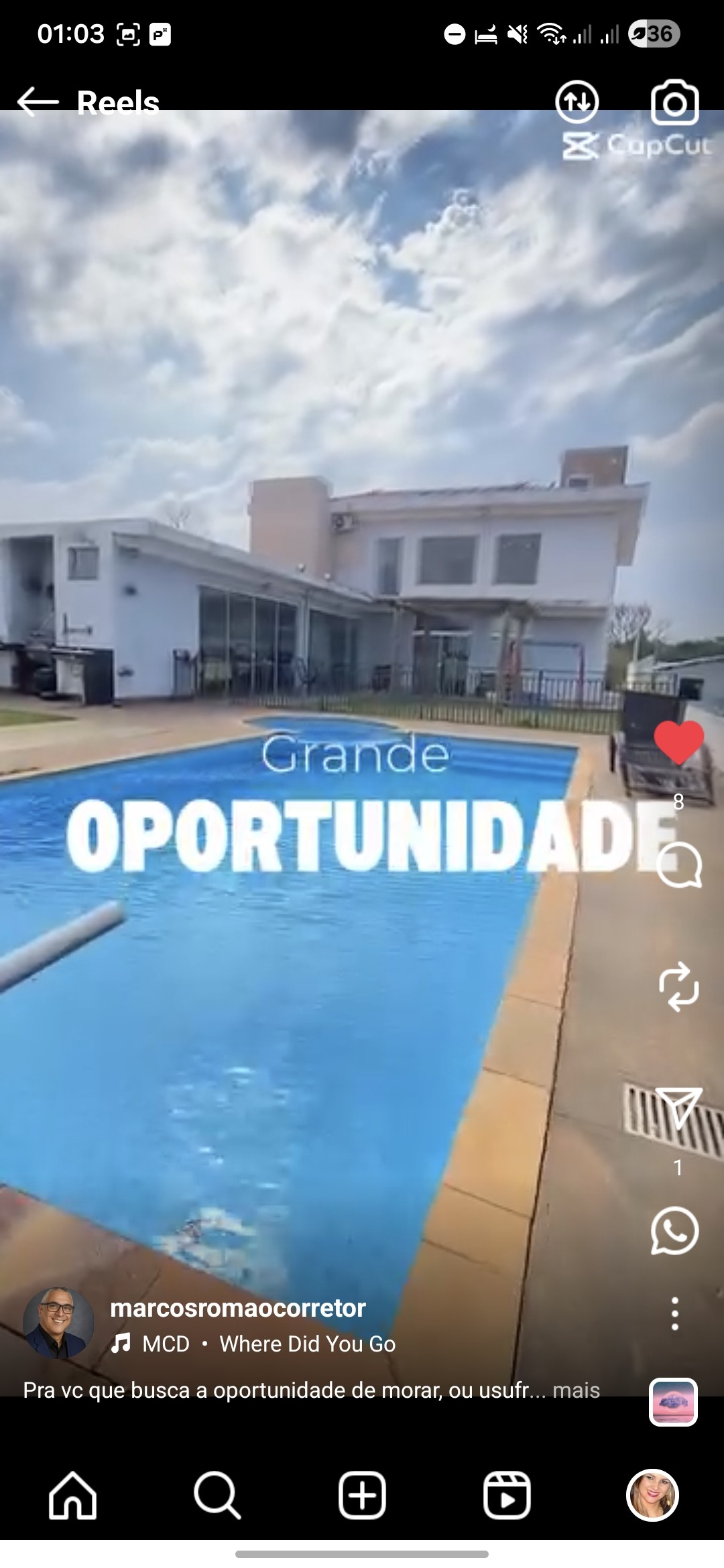Image resolution: width=724 pixels, height=1568 pixels.
Task: Switch to the Home tab
Action: point(72,1495)
